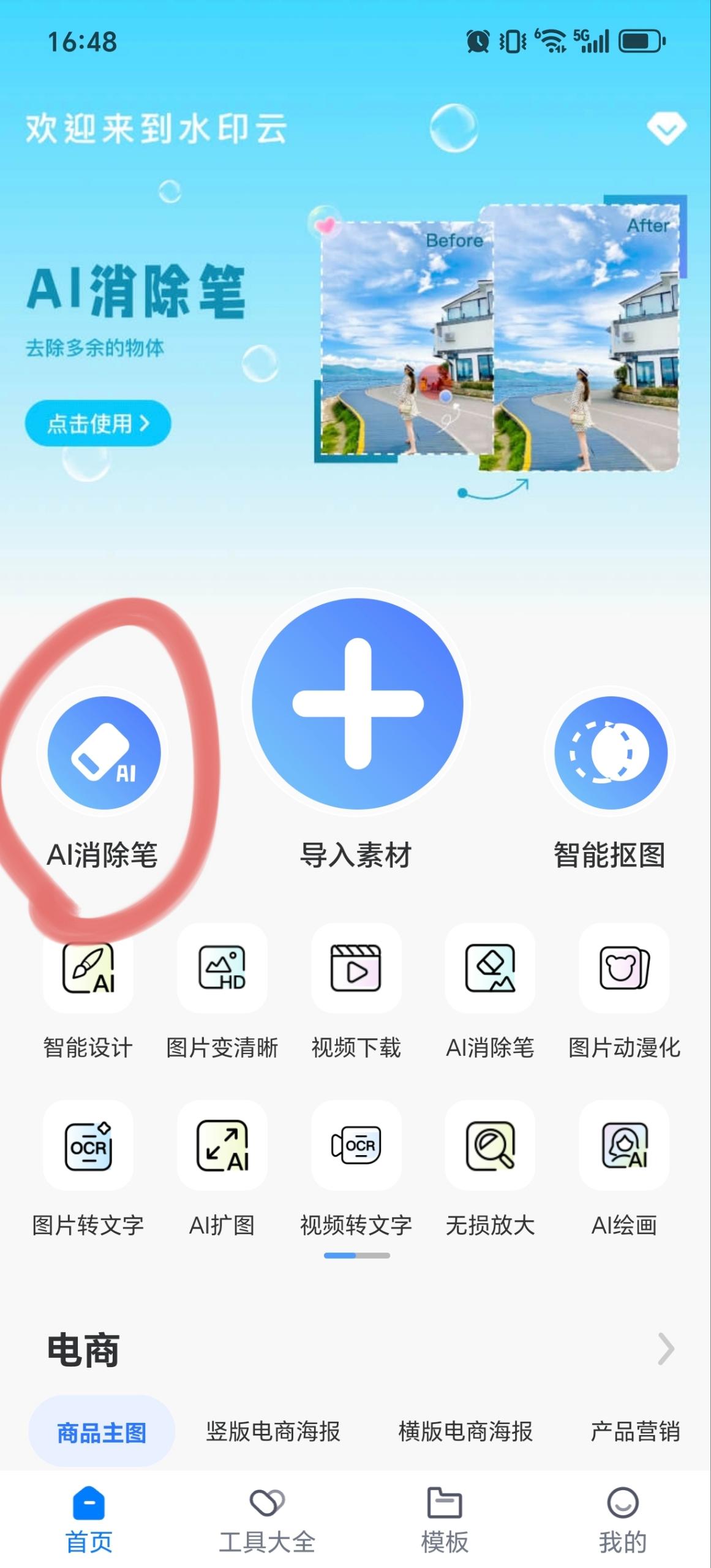Import material with the big plus button
This screenshot has width=711, height=1568.
click(x=358, y=704)
